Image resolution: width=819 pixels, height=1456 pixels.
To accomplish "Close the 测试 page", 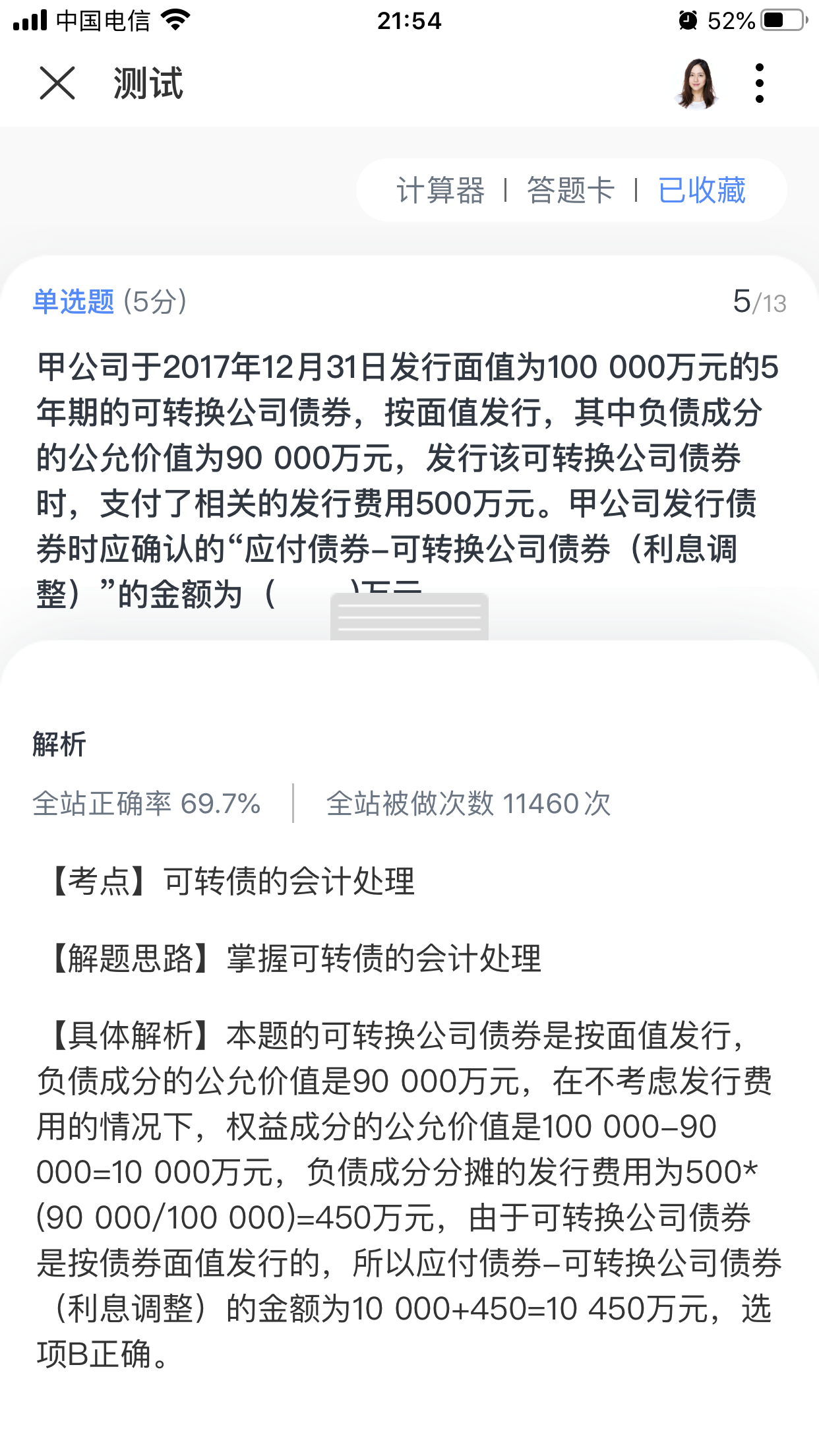I will pos(57,83).
